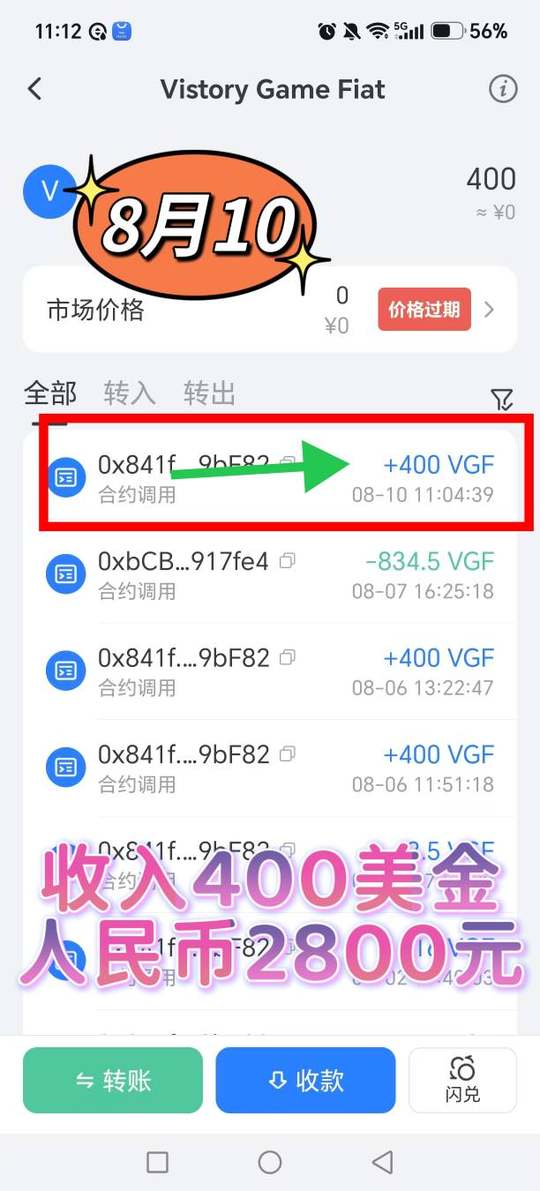Open the +400 VGF transaction from 08-06 11:51:18
540x1191 pixels.
click(x=270, y=767)
